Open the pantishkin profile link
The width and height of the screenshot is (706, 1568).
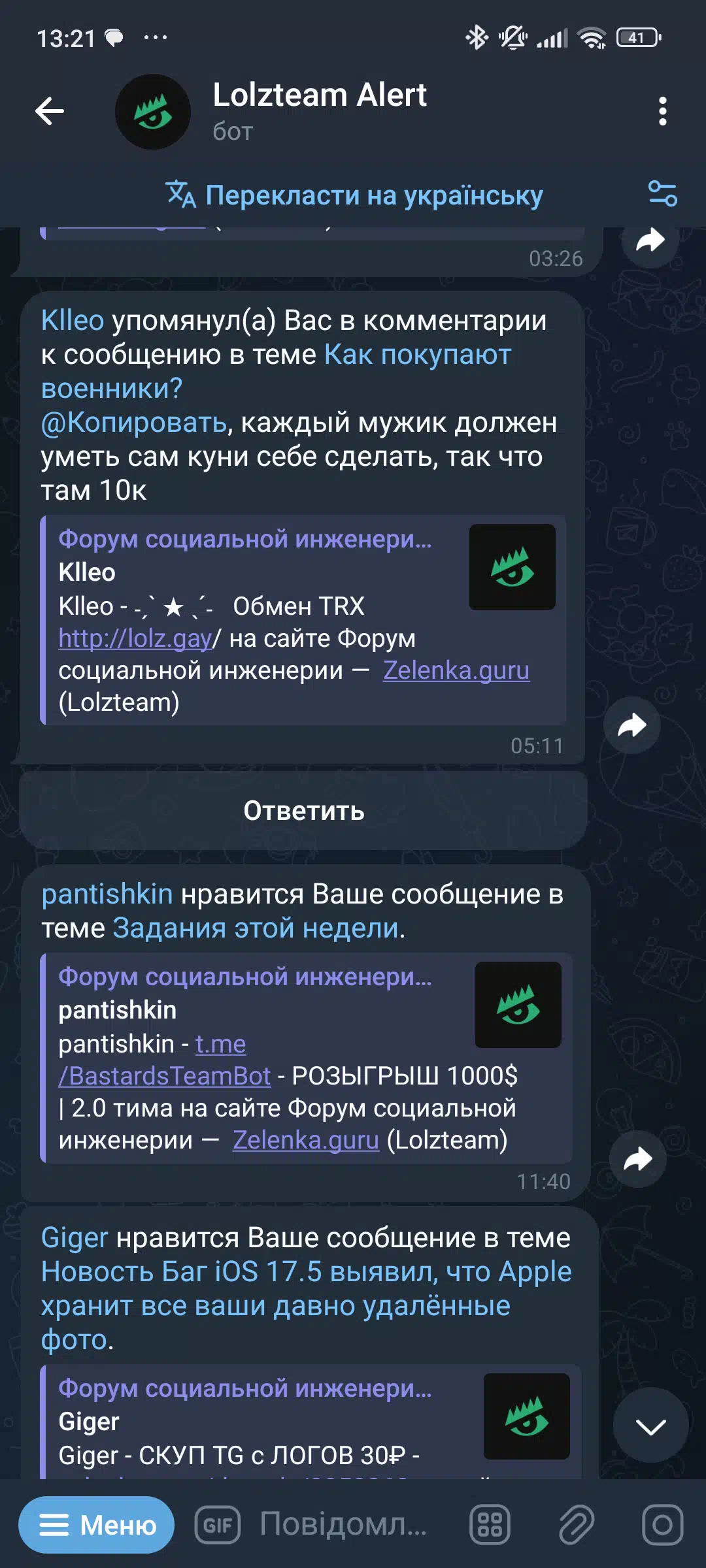107,894
